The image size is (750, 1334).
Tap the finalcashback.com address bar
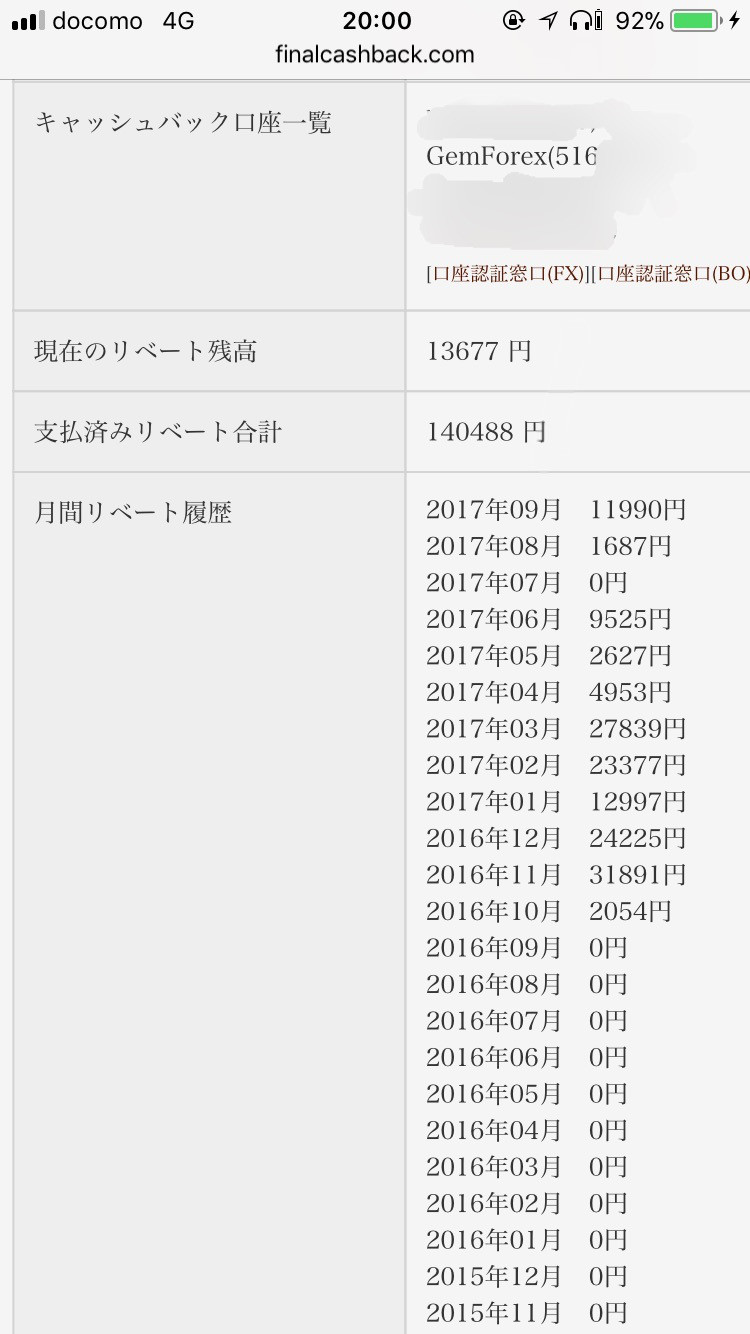[x=375, y=55]
